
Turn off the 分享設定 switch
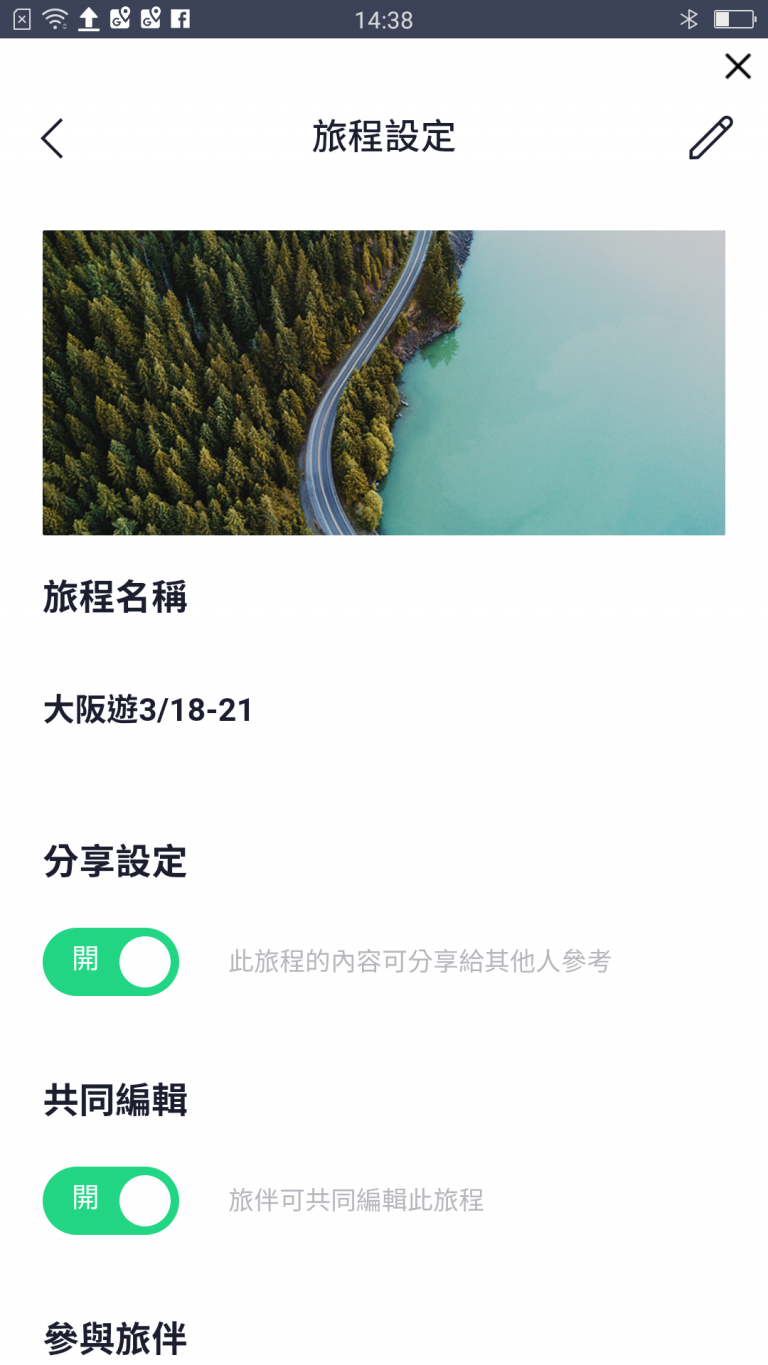(x=111, y=962)
